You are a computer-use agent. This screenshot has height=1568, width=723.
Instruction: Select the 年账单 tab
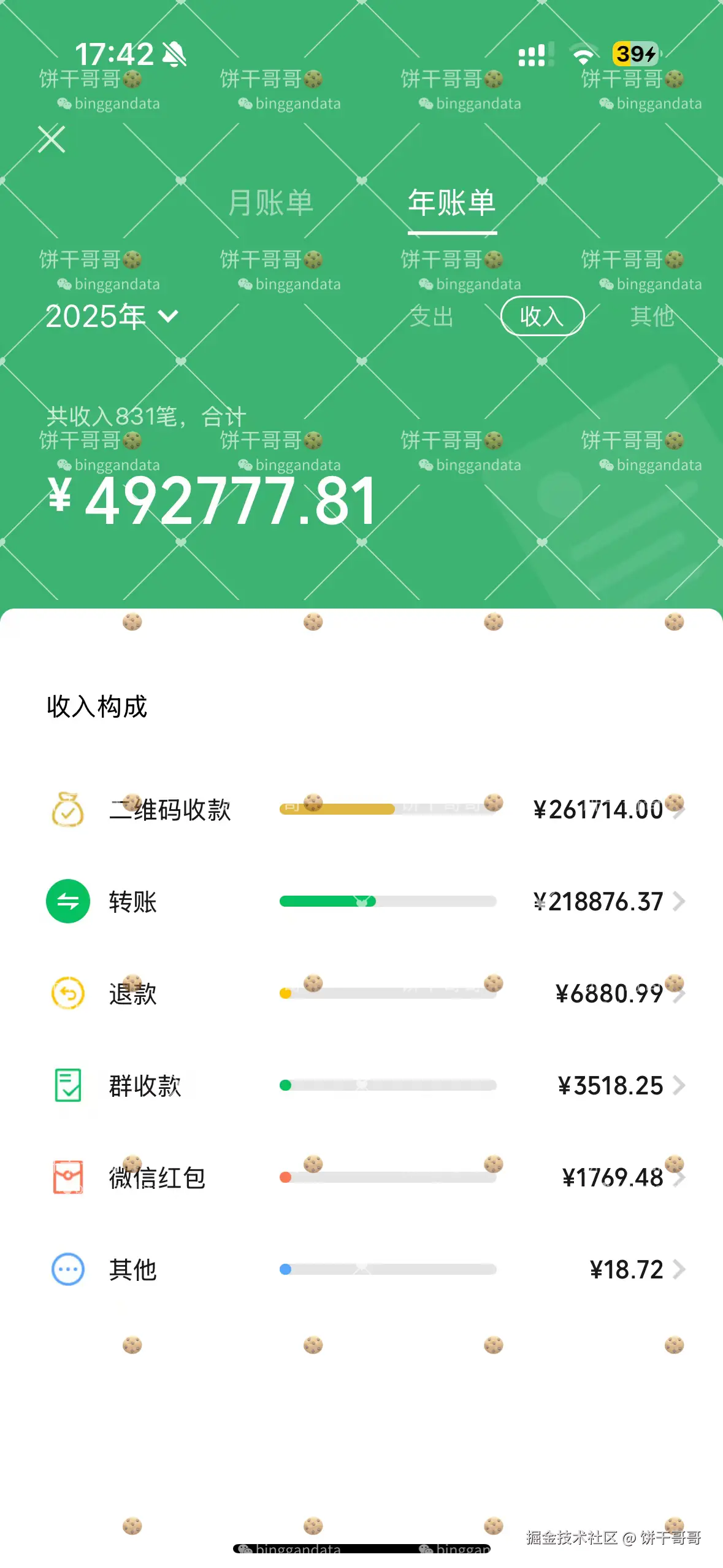click(x=452, y=203)
